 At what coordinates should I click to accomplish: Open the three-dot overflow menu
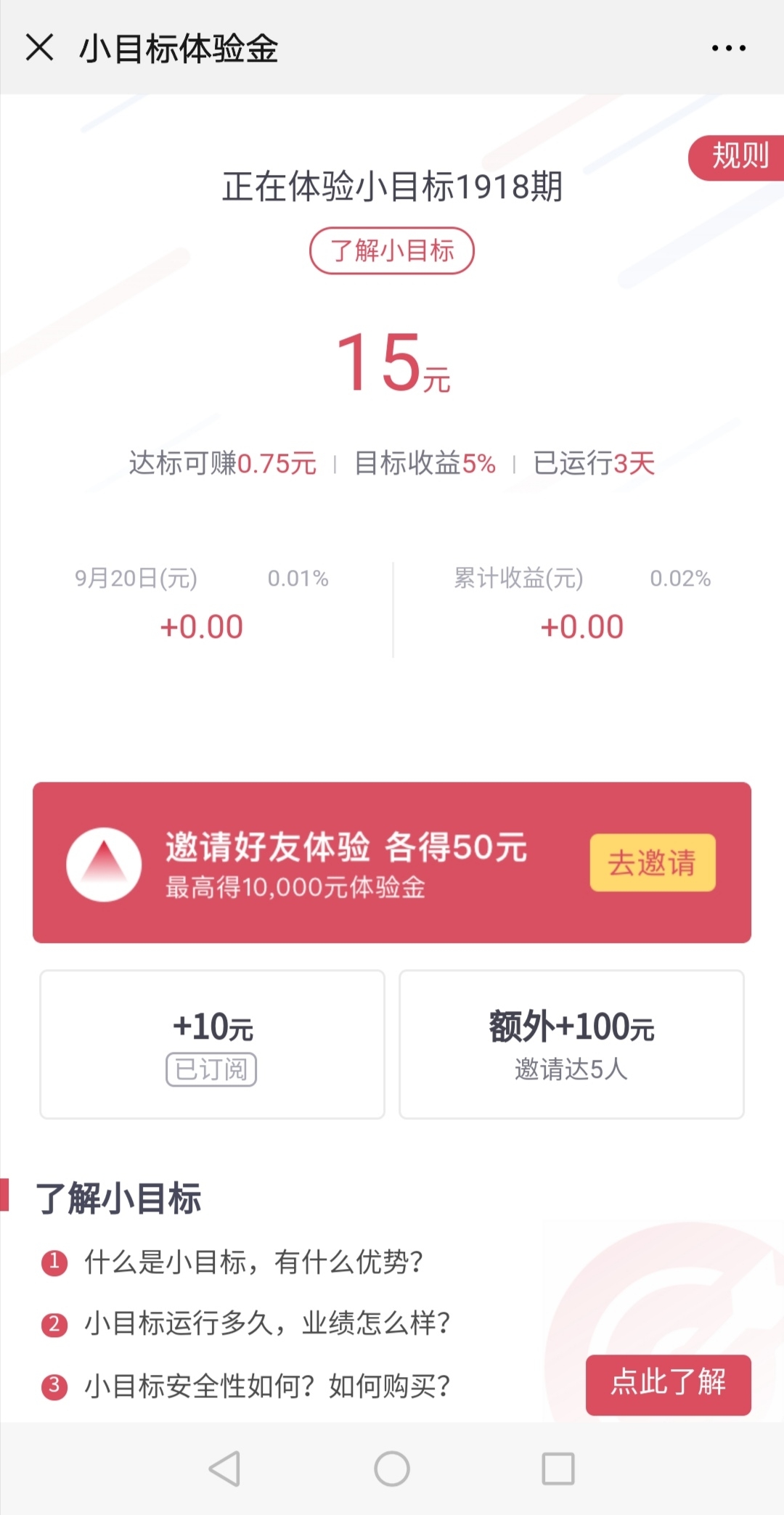[x=728, y=48]
